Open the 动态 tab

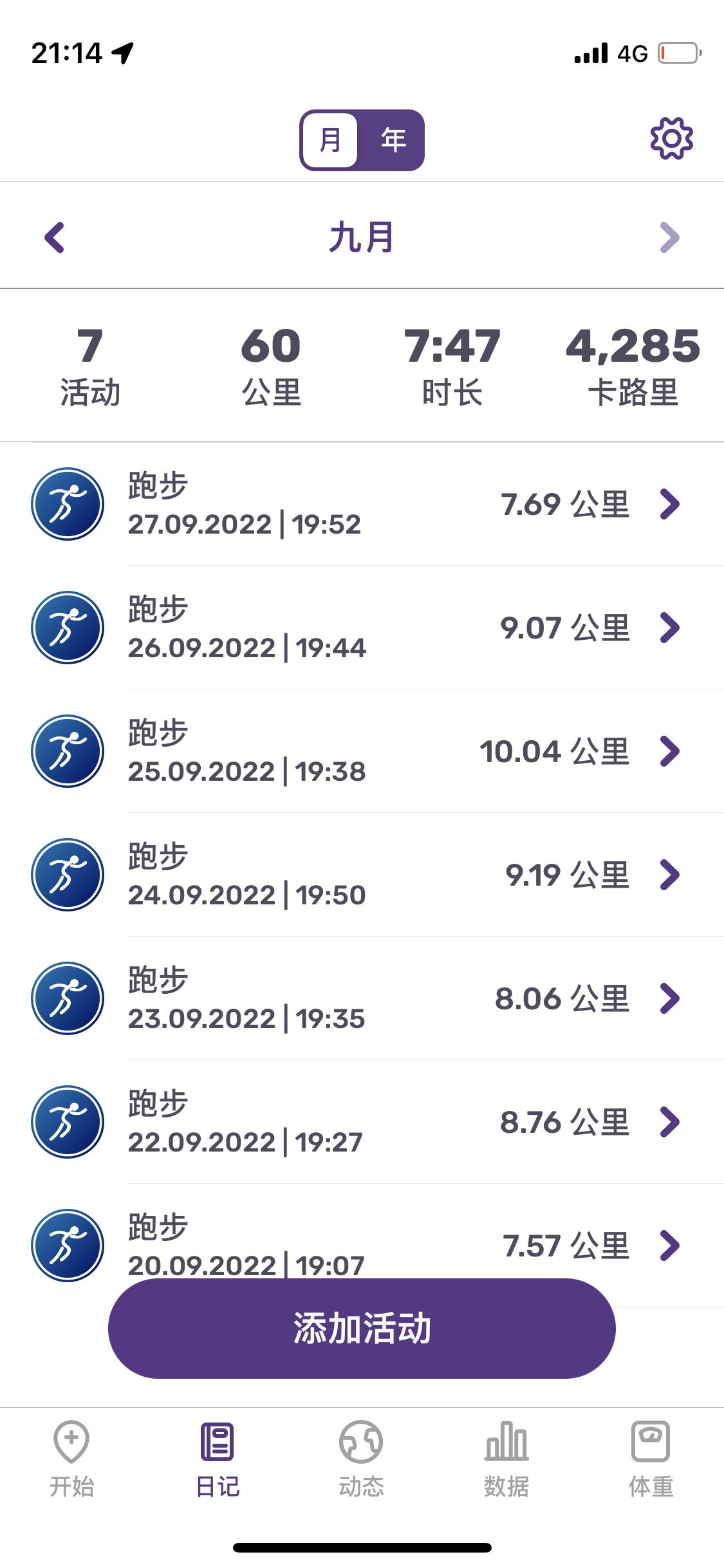[361, 1459]
